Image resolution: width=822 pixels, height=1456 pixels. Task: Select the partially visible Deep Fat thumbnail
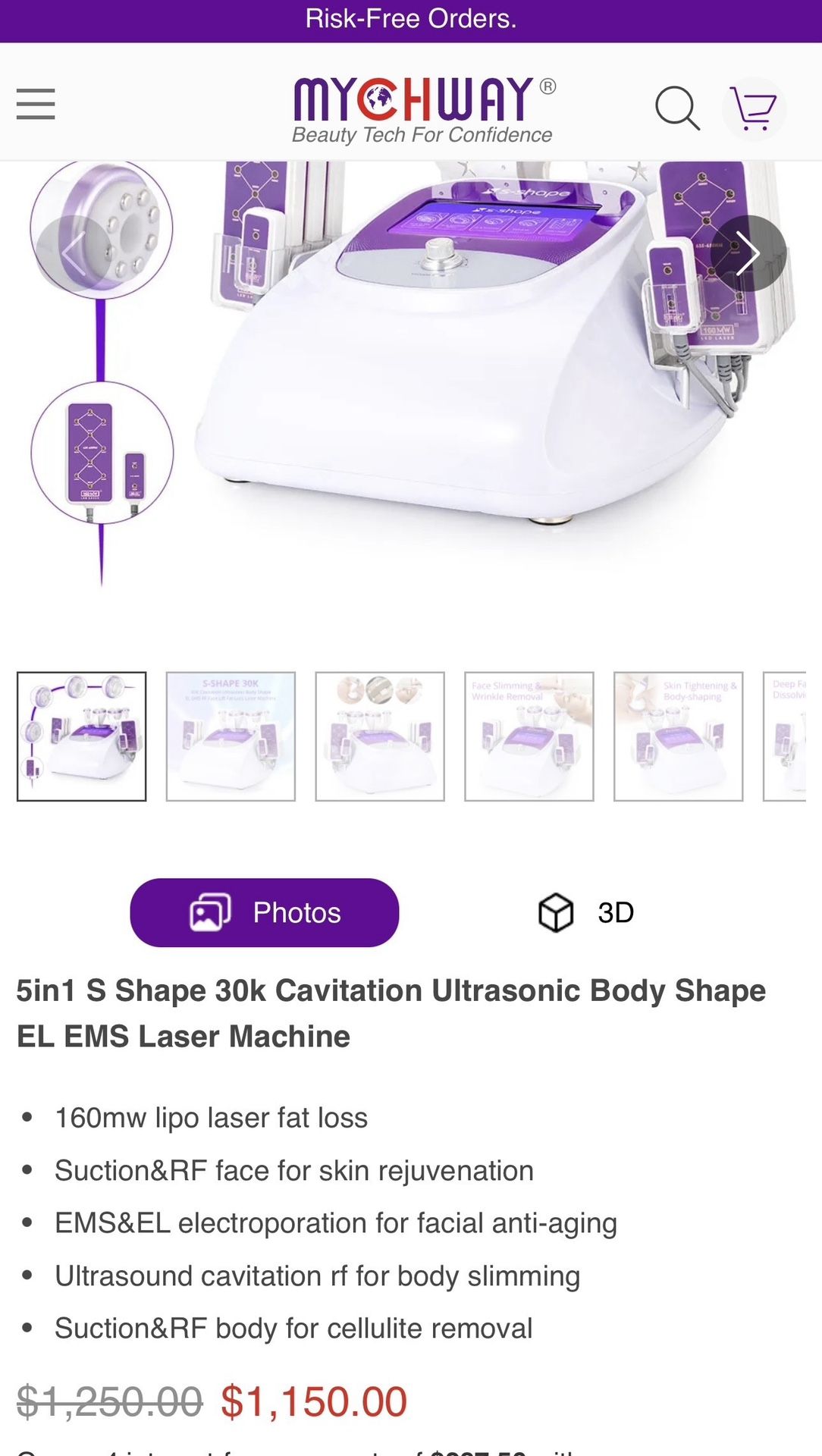(786, 736)
